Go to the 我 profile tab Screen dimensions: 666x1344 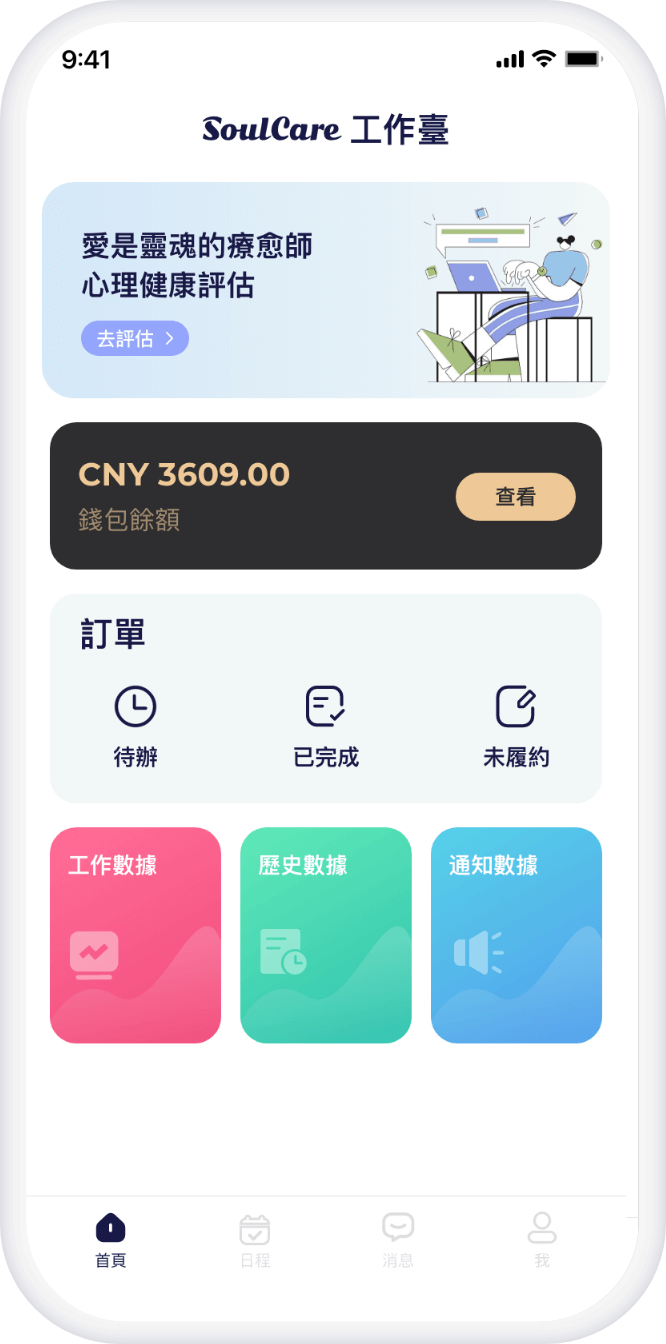[x=542, y=1240]
